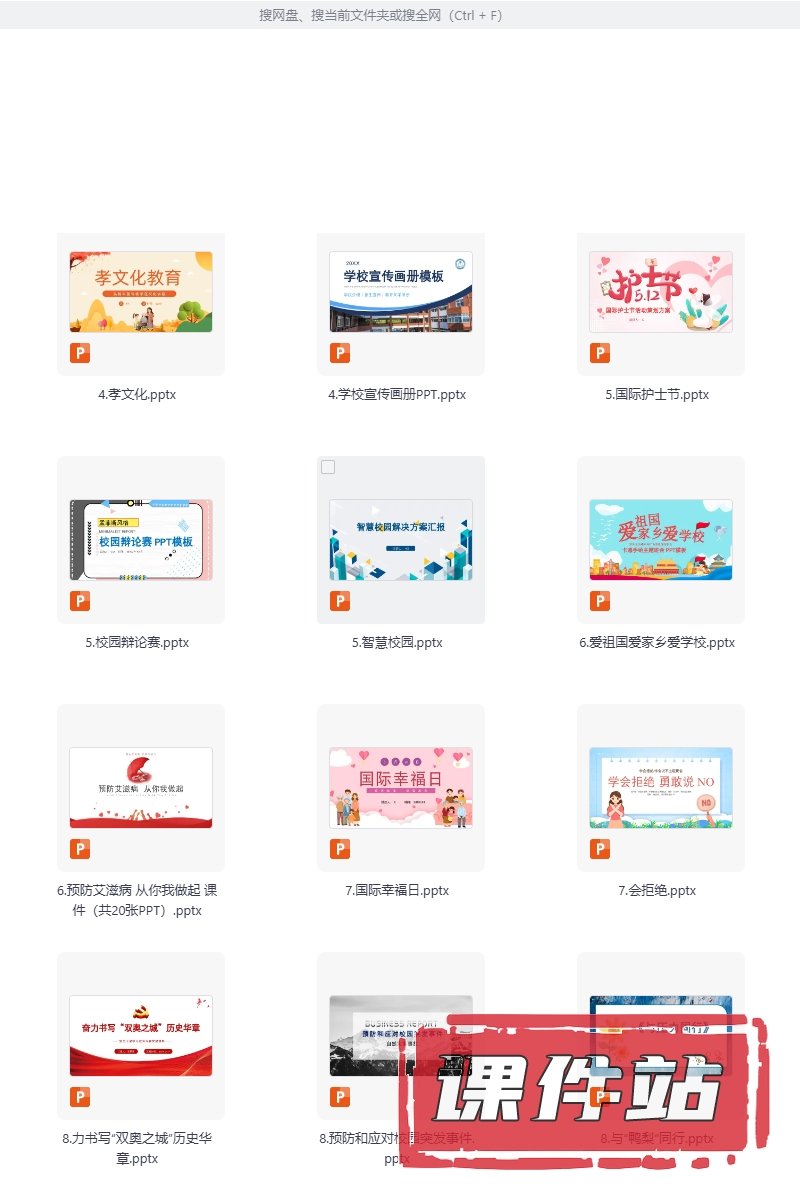
Task: Open 4.学校宣传画册PPT.pptx
Action: click(401, 292)
